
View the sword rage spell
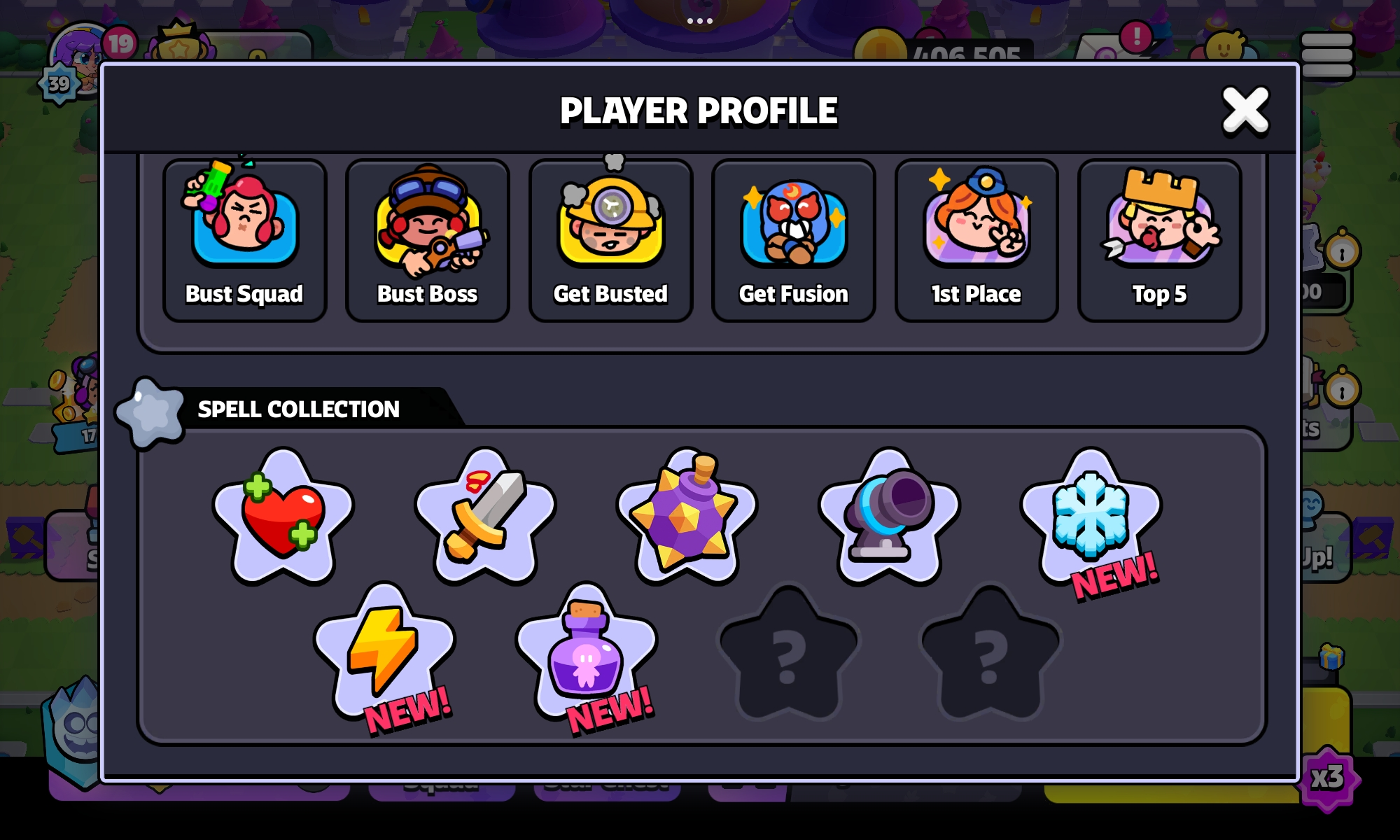485,518
